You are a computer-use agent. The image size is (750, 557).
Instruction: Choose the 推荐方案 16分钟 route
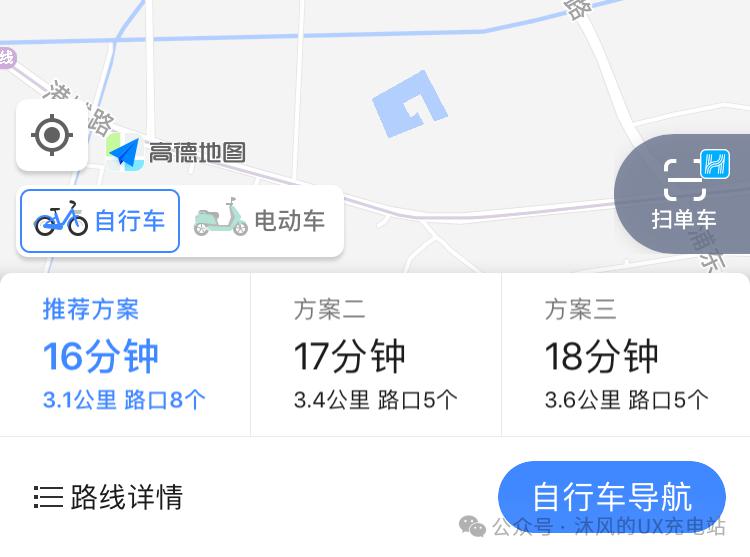[x=124, y=355]
